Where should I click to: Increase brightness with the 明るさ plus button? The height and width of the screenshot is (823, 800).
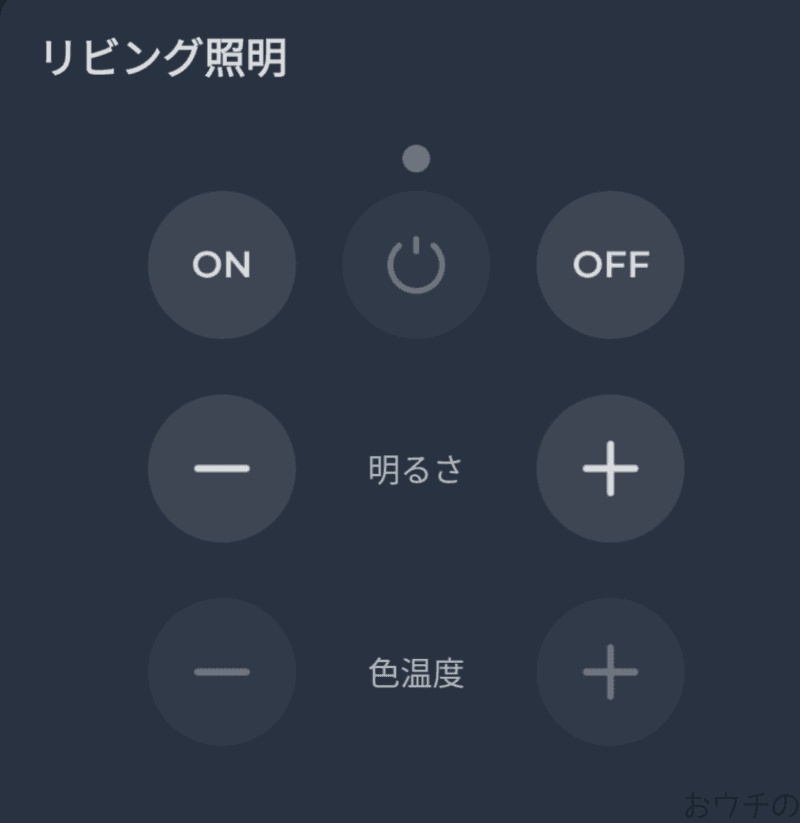coord(611,468)
